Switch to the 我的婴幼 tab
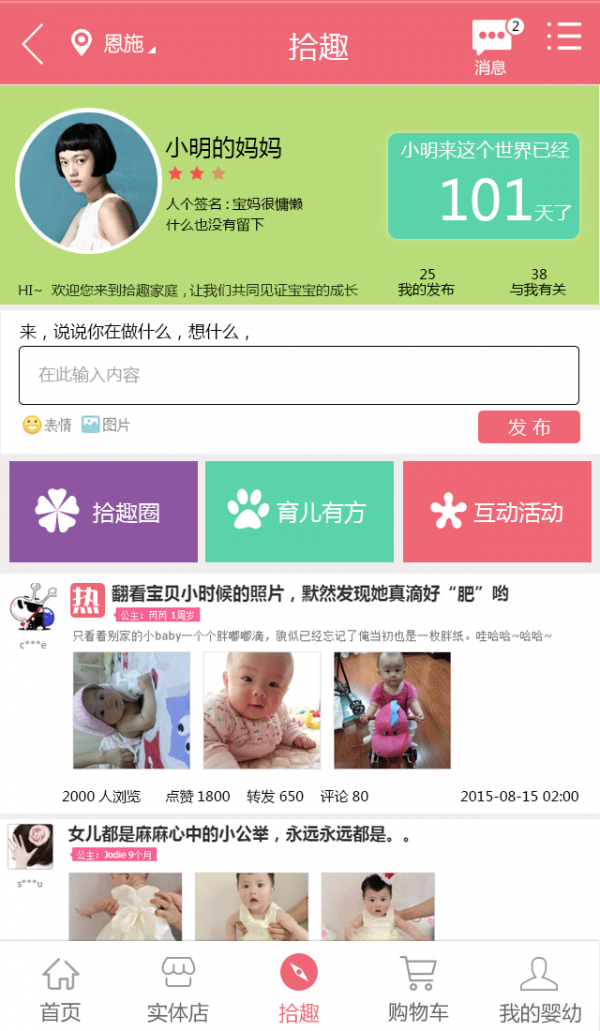The image size is (600, 1031). tap(539, 988)
